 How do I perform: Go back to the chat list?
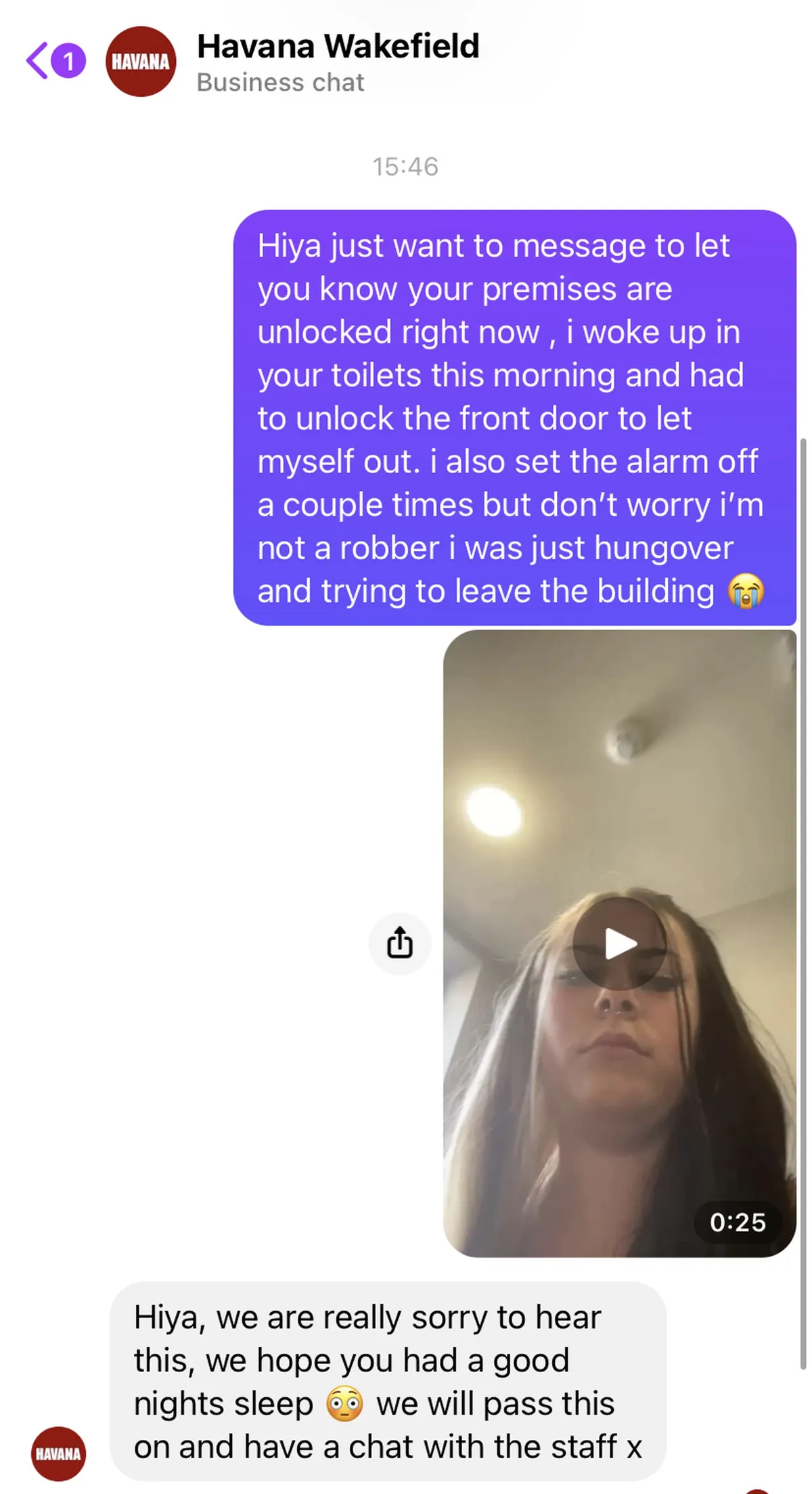coord(39,61)
